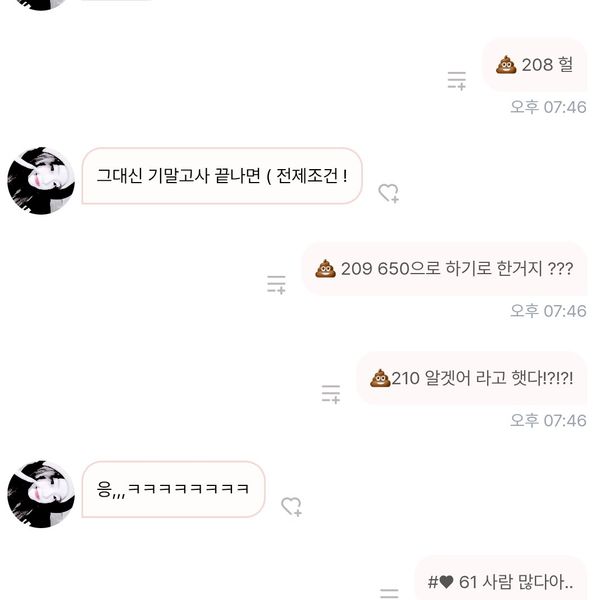Image resolution: width=600 pixels, height=600 pixels.
Task: Open list-plus icon next to '210 알겟어' message
Action: click(x=331, y=394)
